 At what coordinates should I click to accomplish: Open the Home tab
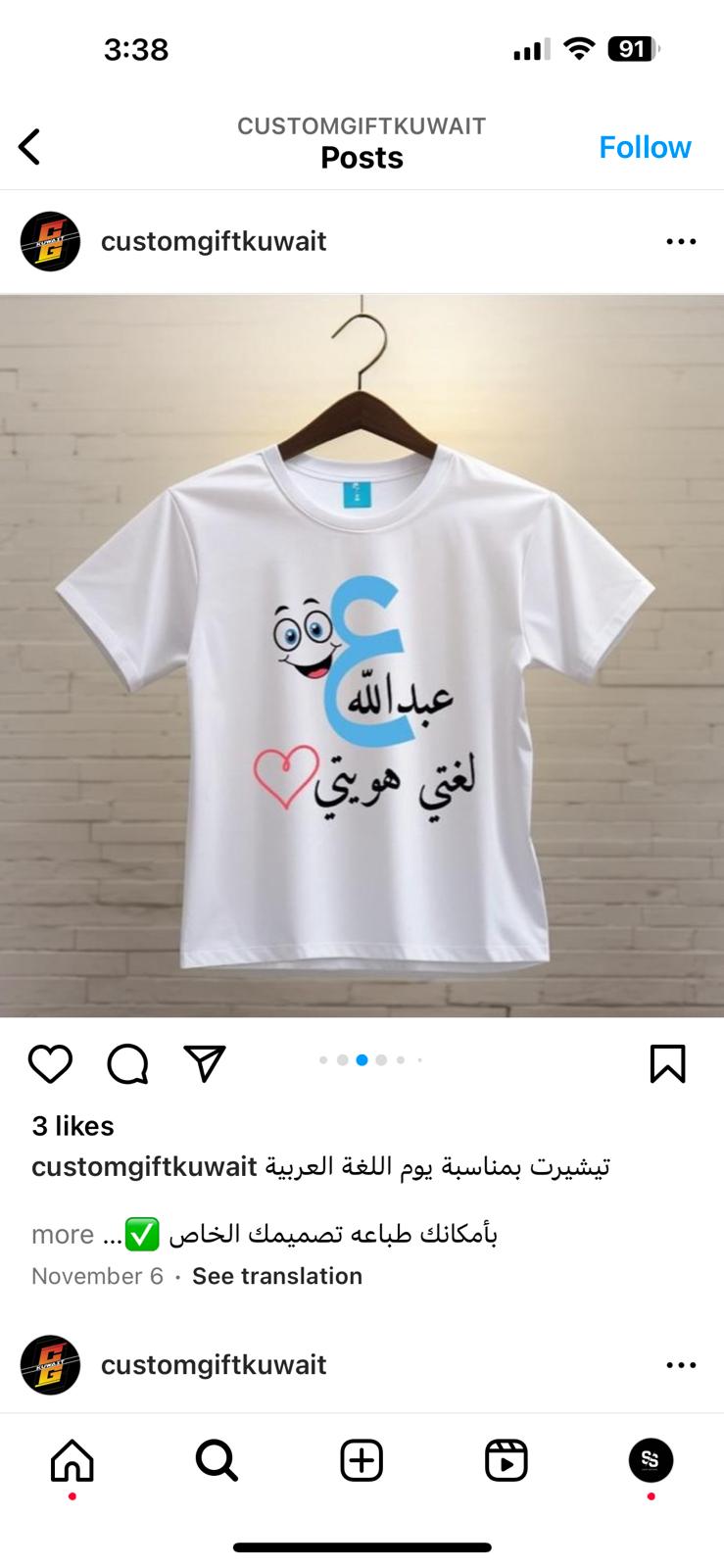tap(72, 1461)
